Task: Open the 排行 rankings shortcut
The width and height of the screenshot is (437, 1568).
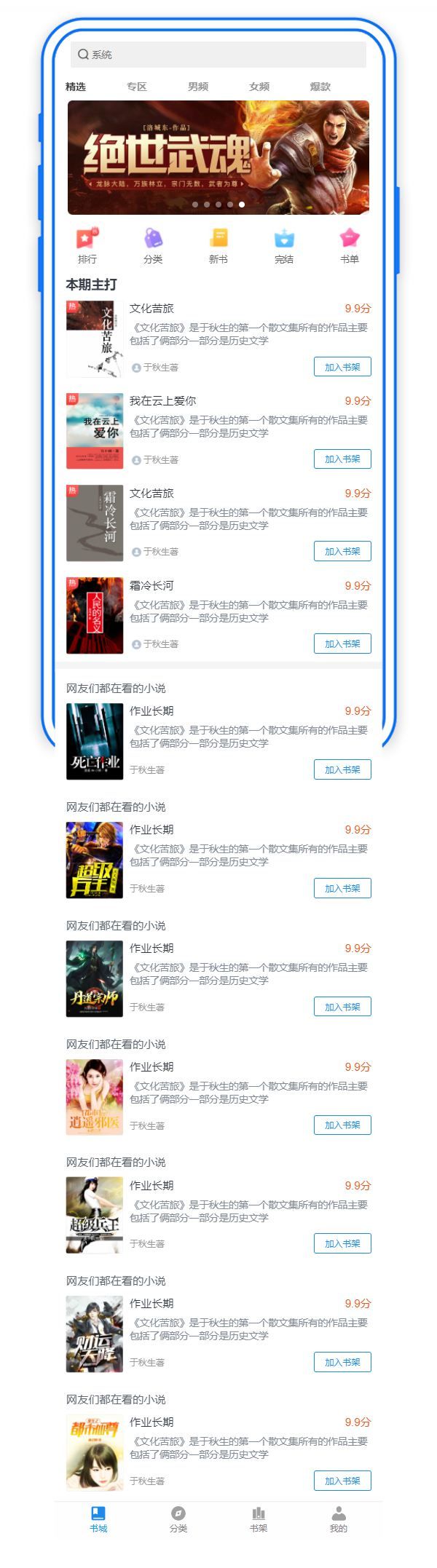Action: pos(87,245)
